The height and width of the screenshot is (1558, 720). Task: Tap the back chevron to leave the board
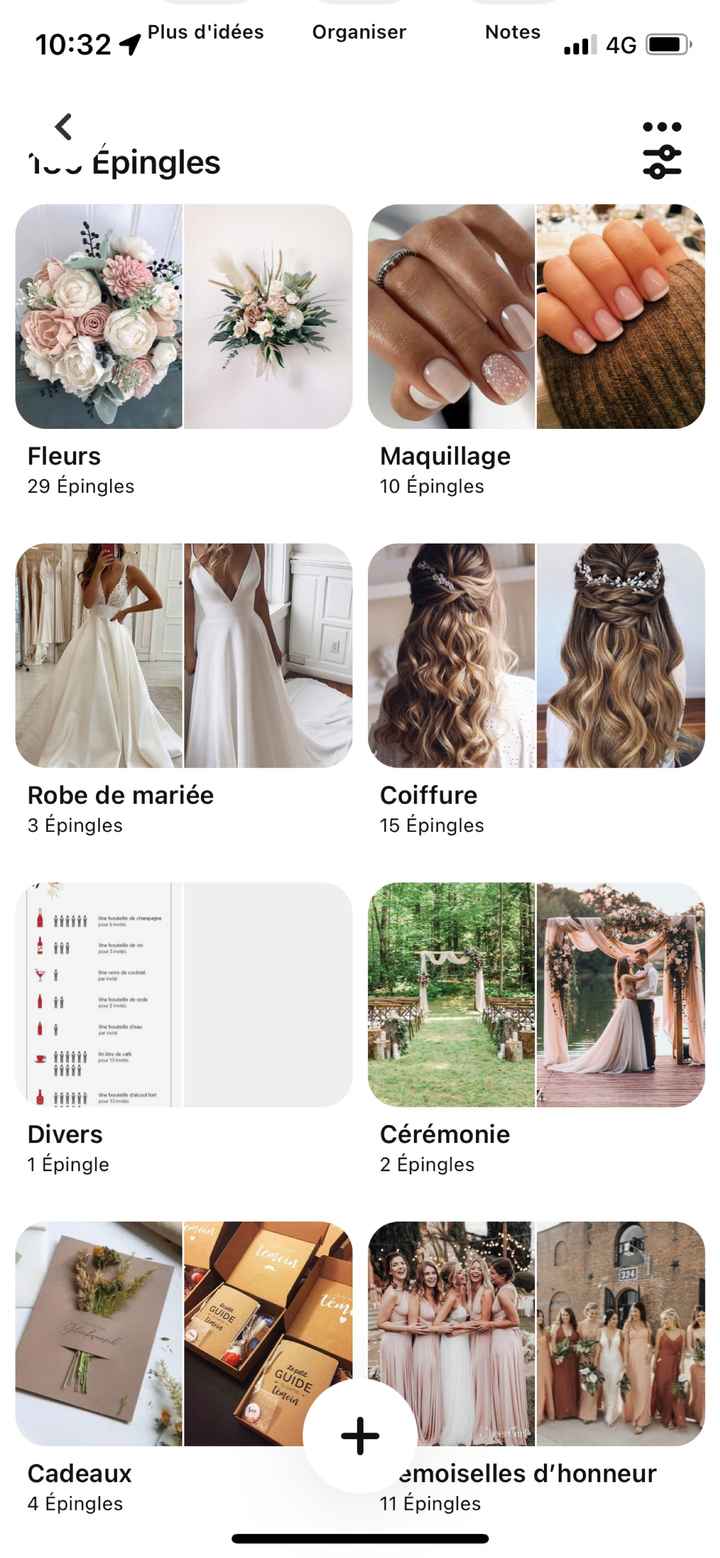(62, 126)
